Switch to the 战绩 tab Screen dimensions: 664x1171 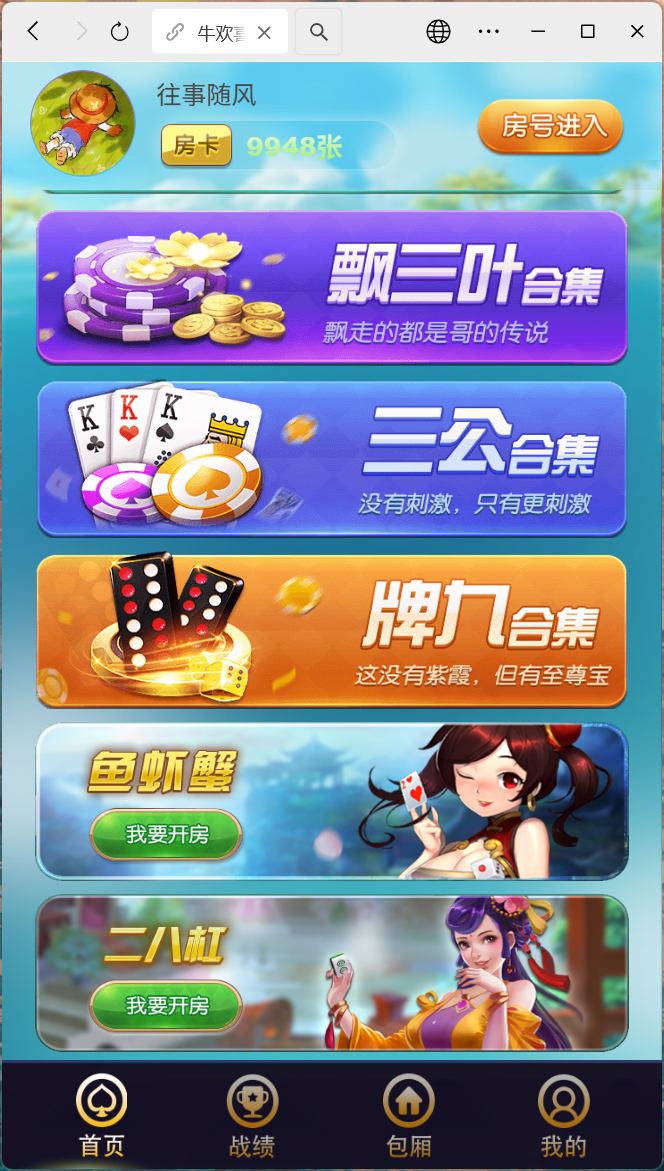point(251,1116)
